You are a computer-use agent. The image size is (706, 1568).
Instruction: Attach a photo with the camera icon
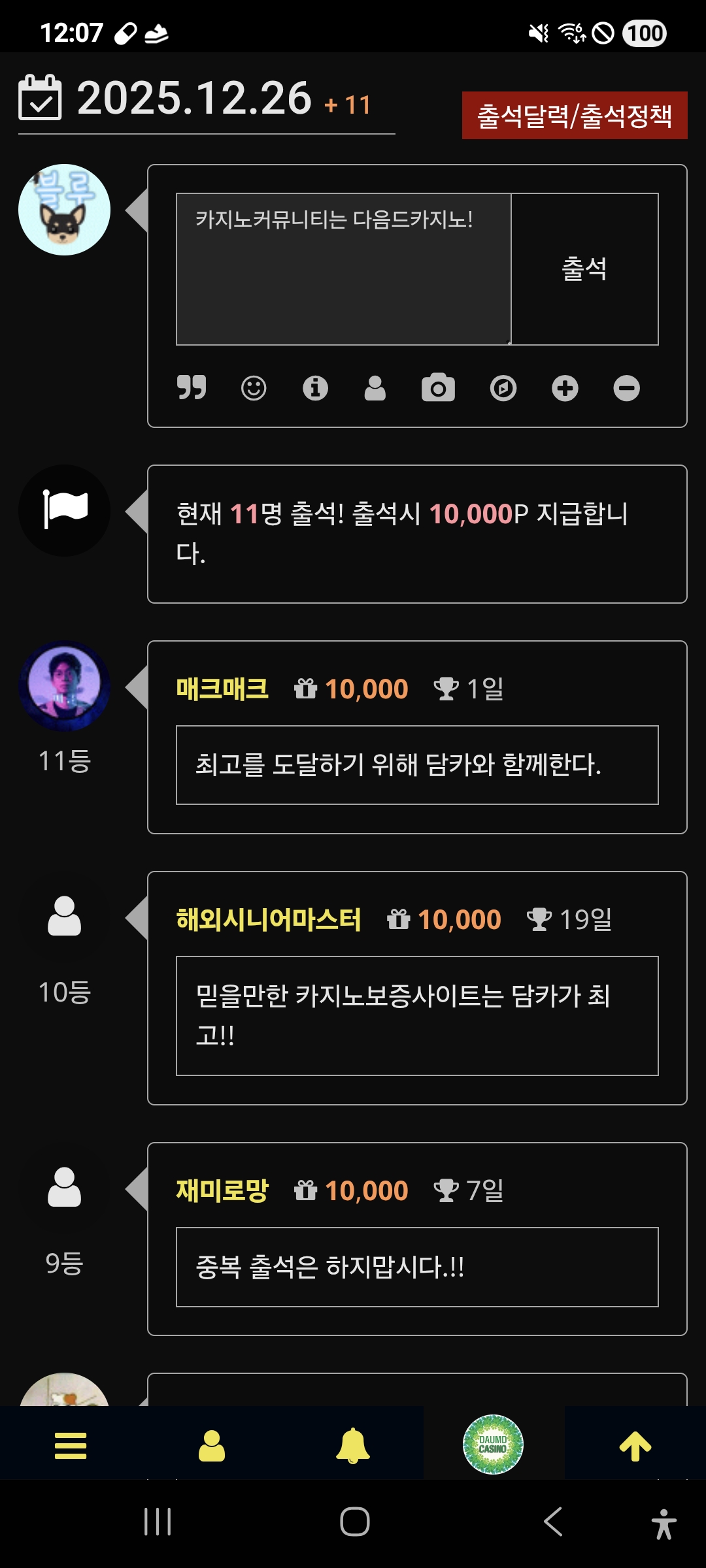click(438, 387)
